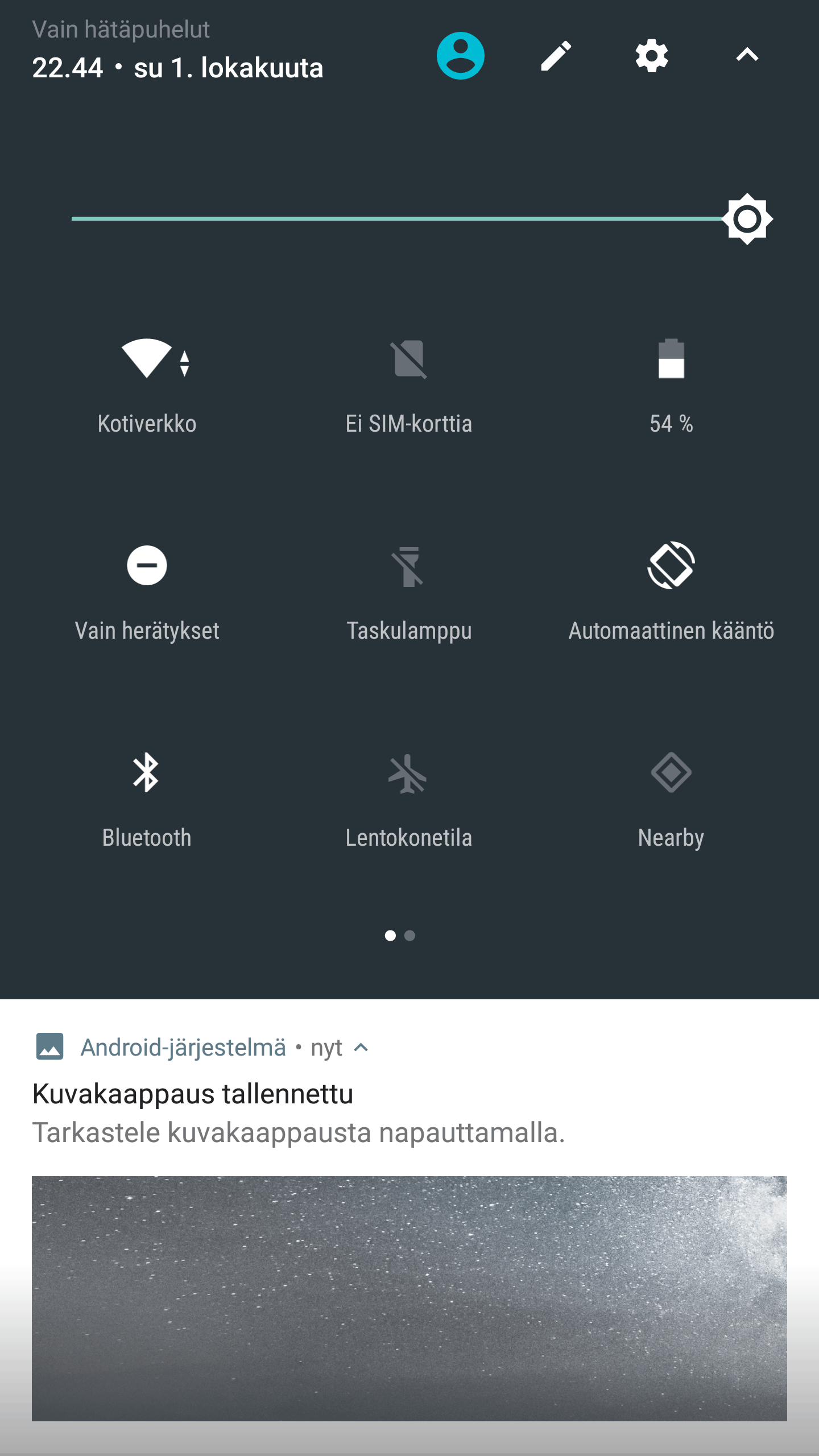The height and width of the screenshot is (1456, 819).
Task: Tap the Ei SIM-korttia tile
Action: point(409,359)
